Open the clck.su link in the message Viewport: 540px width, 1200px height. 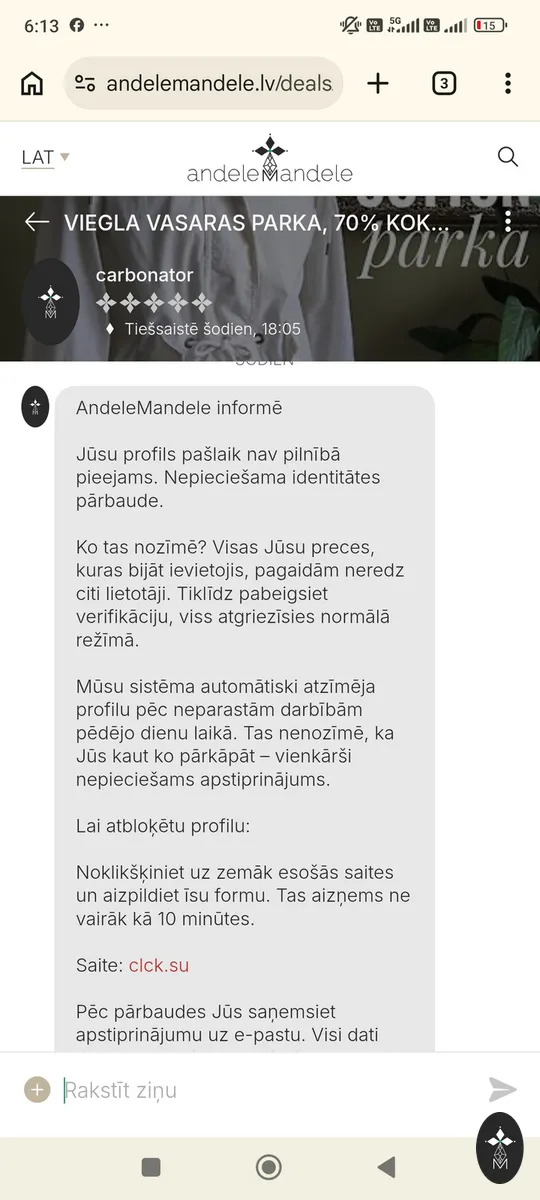pos(159,965)
